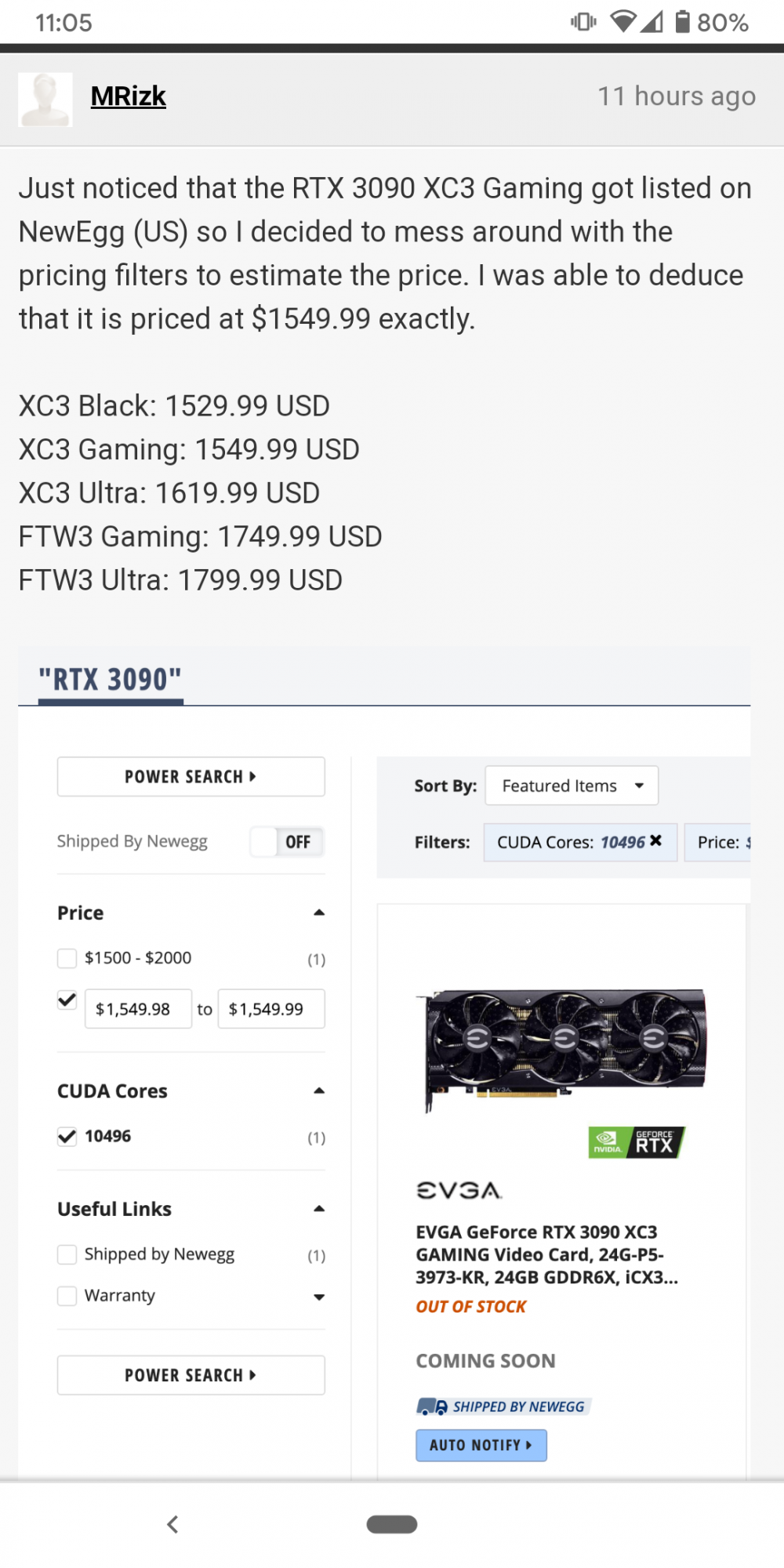The image size is (784, 1568).
Task: Tap MRizk's avatar picture
Action: point(45,100)
